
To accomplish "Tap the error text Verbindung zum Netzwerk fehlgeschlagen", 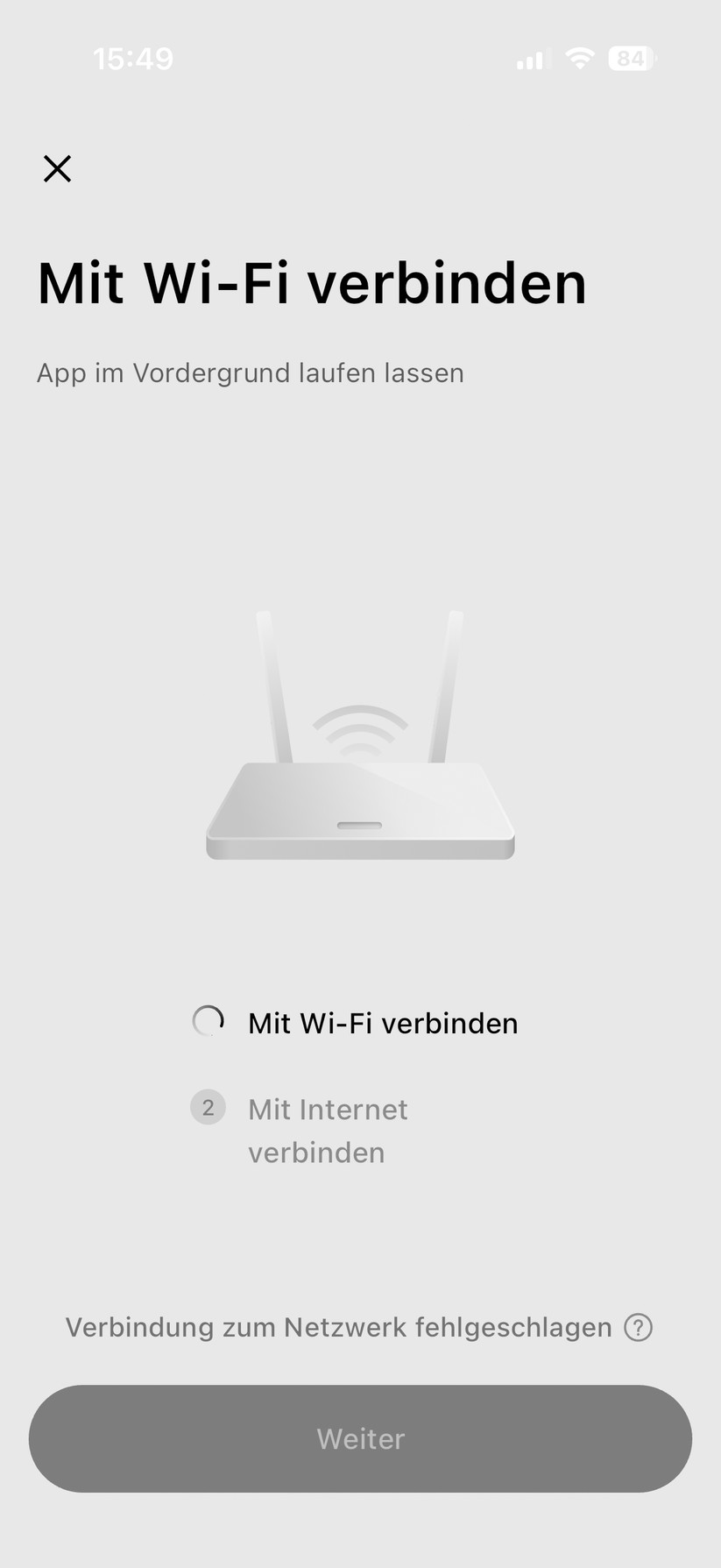I will [x=338, y=1327].
